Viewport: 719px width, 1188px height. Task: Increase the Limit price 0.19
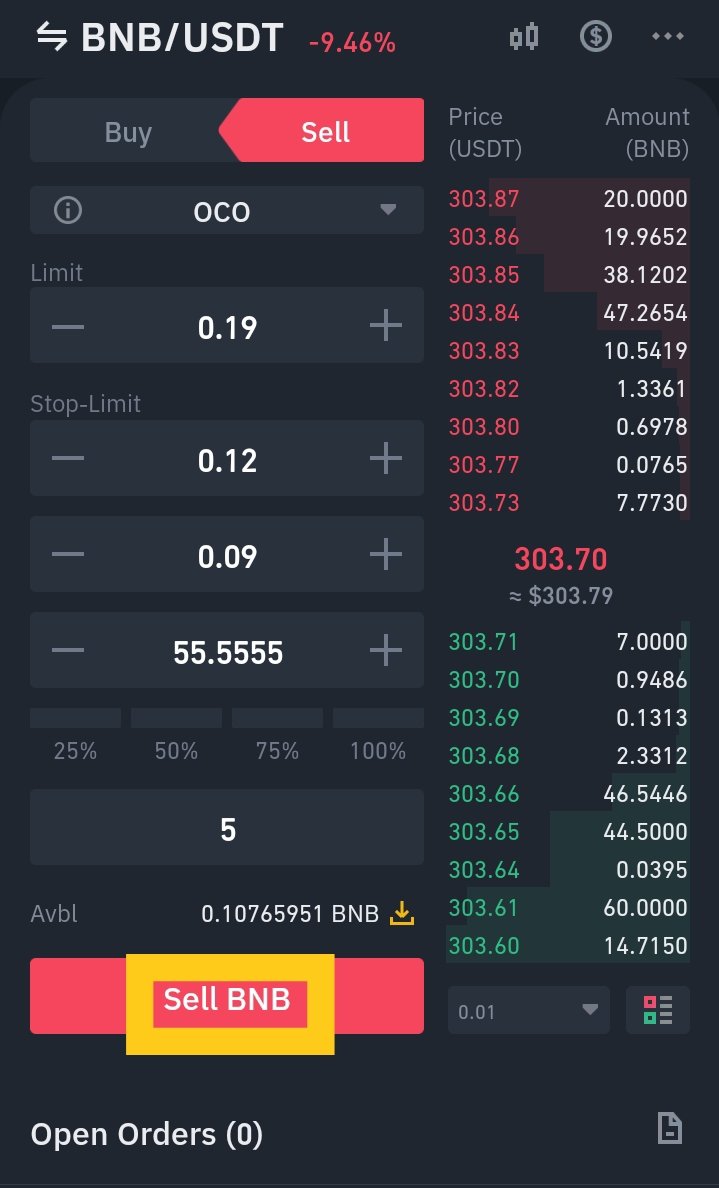tap(386, 326)
